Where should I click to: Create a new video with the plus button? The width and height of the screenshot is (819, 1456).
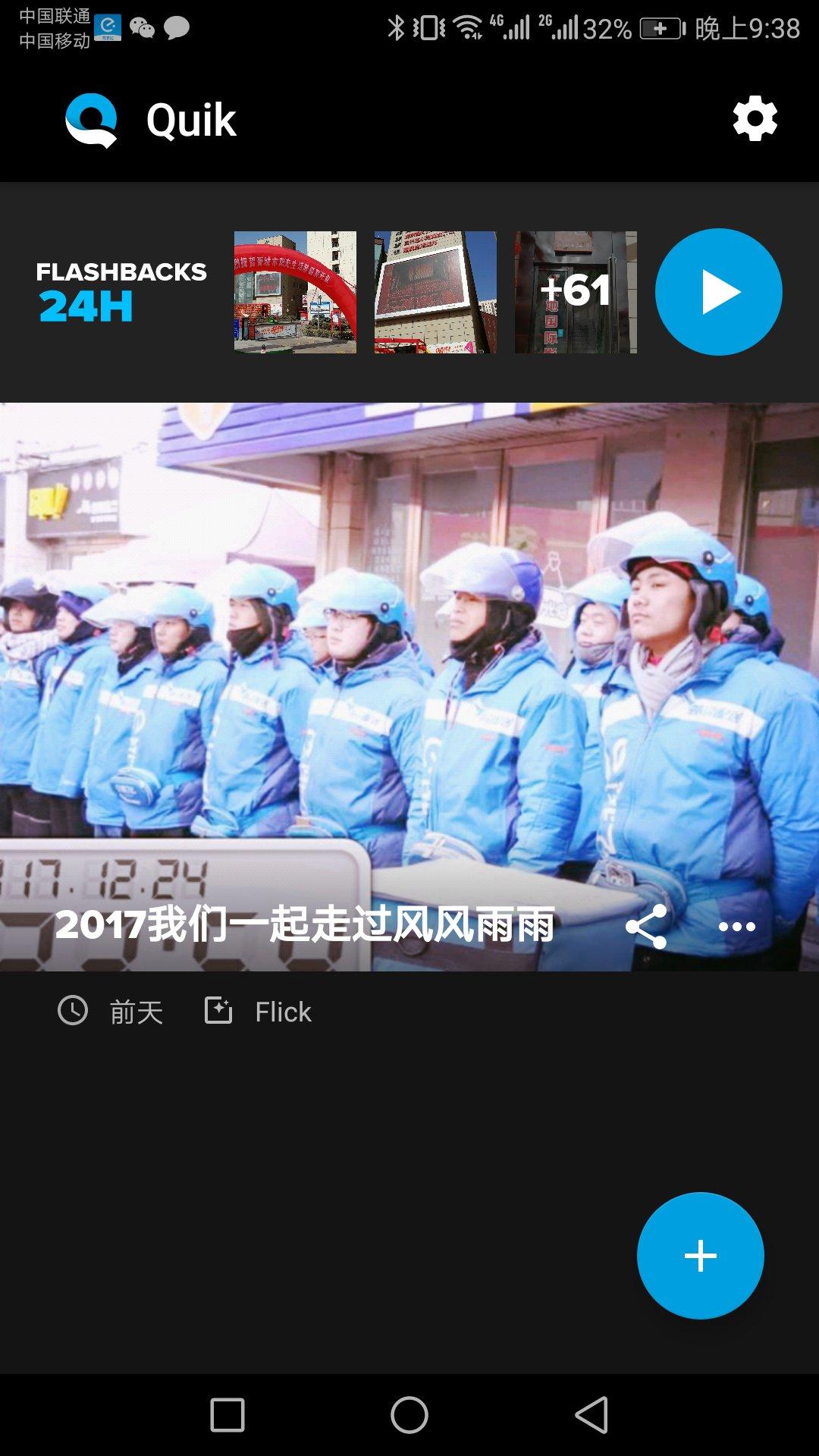[x=700, y=1256]
